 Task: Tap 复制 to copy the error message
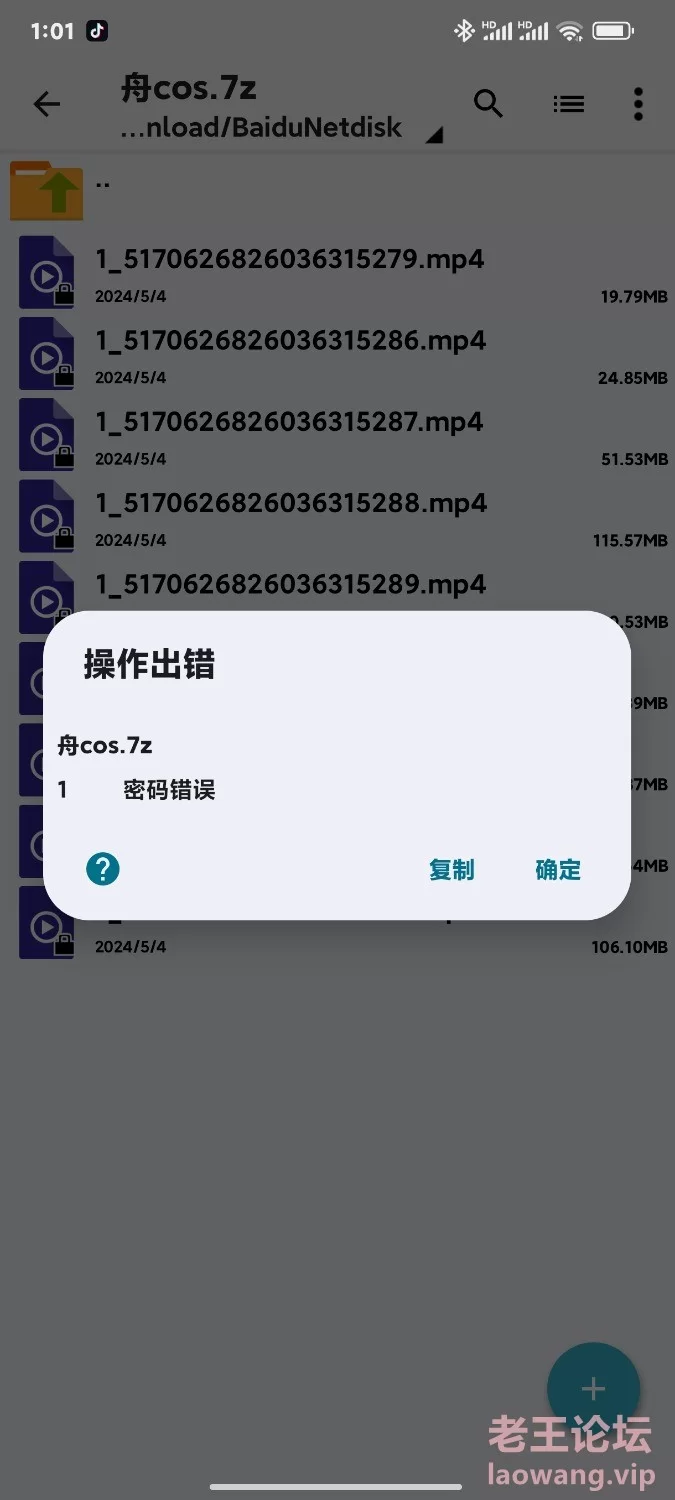coord(451,870)
